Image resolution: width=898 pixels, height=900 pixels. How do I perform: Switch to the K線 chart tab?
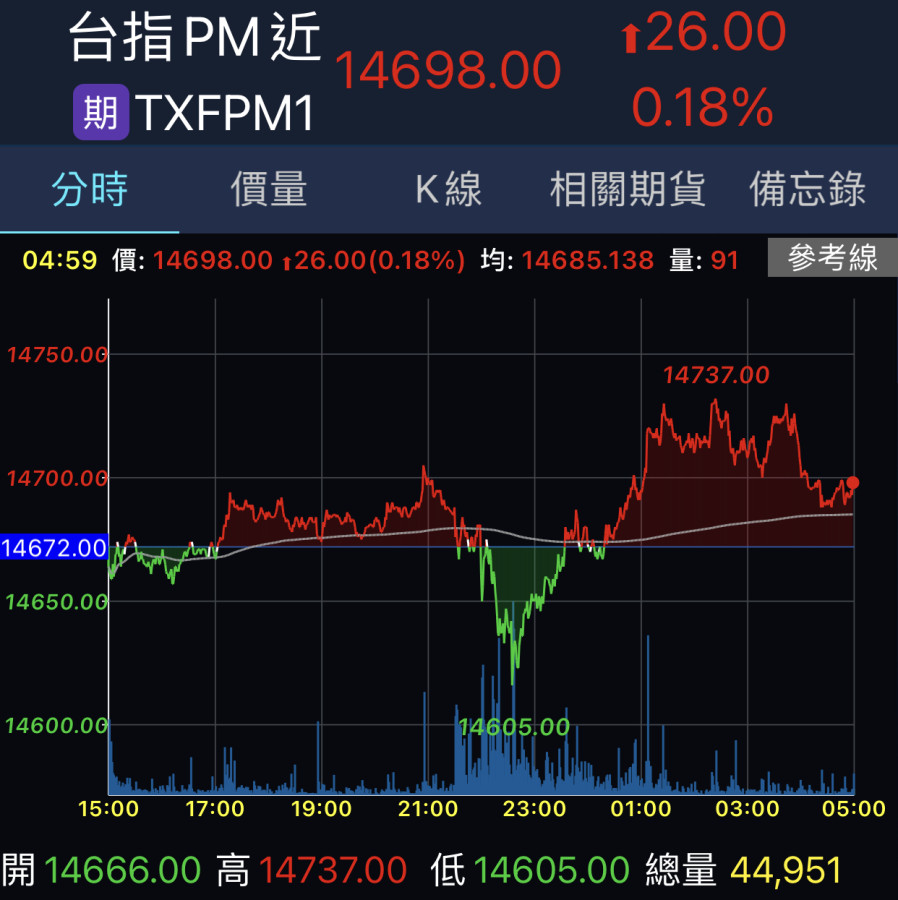tap(448, 189)
